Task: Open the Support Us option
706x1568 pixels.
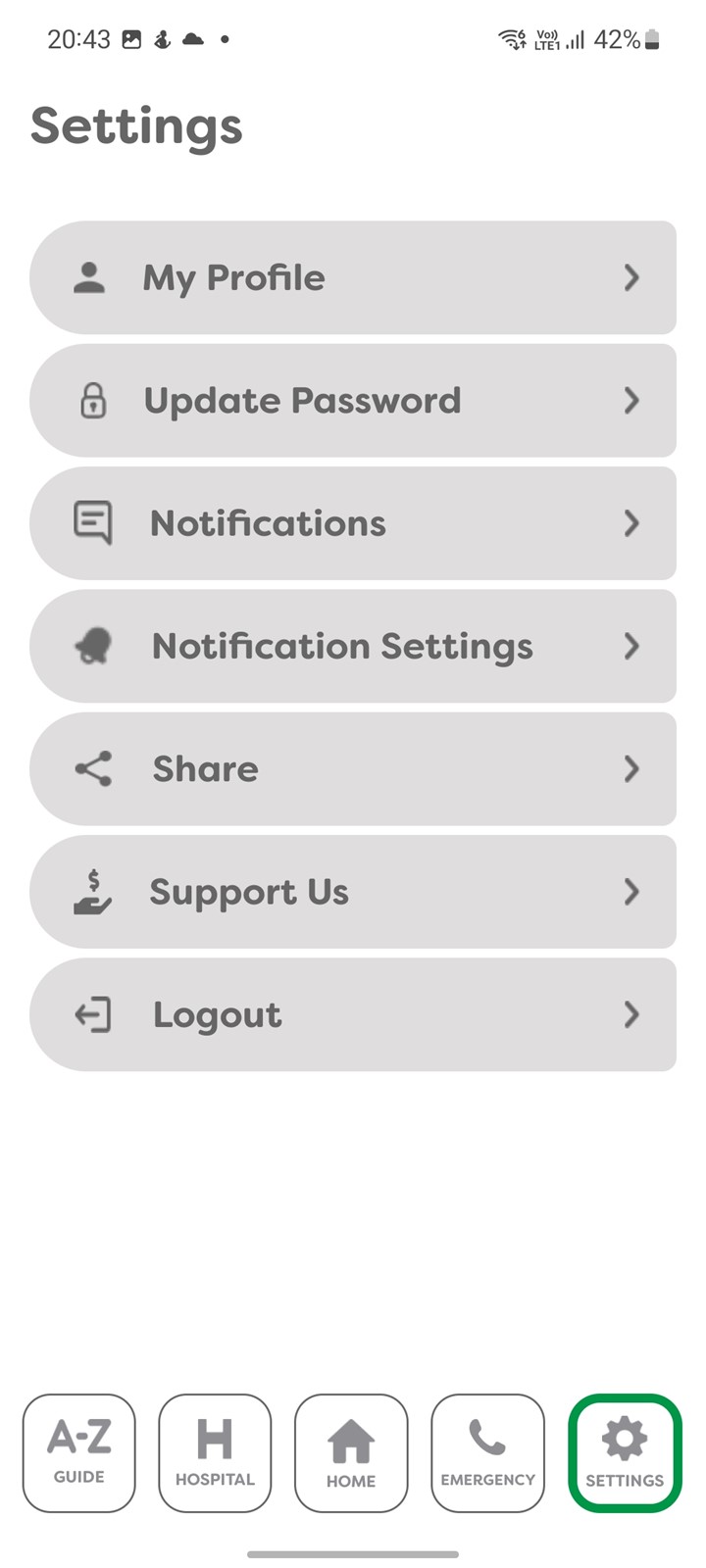Action: click(x=353, y=892)
